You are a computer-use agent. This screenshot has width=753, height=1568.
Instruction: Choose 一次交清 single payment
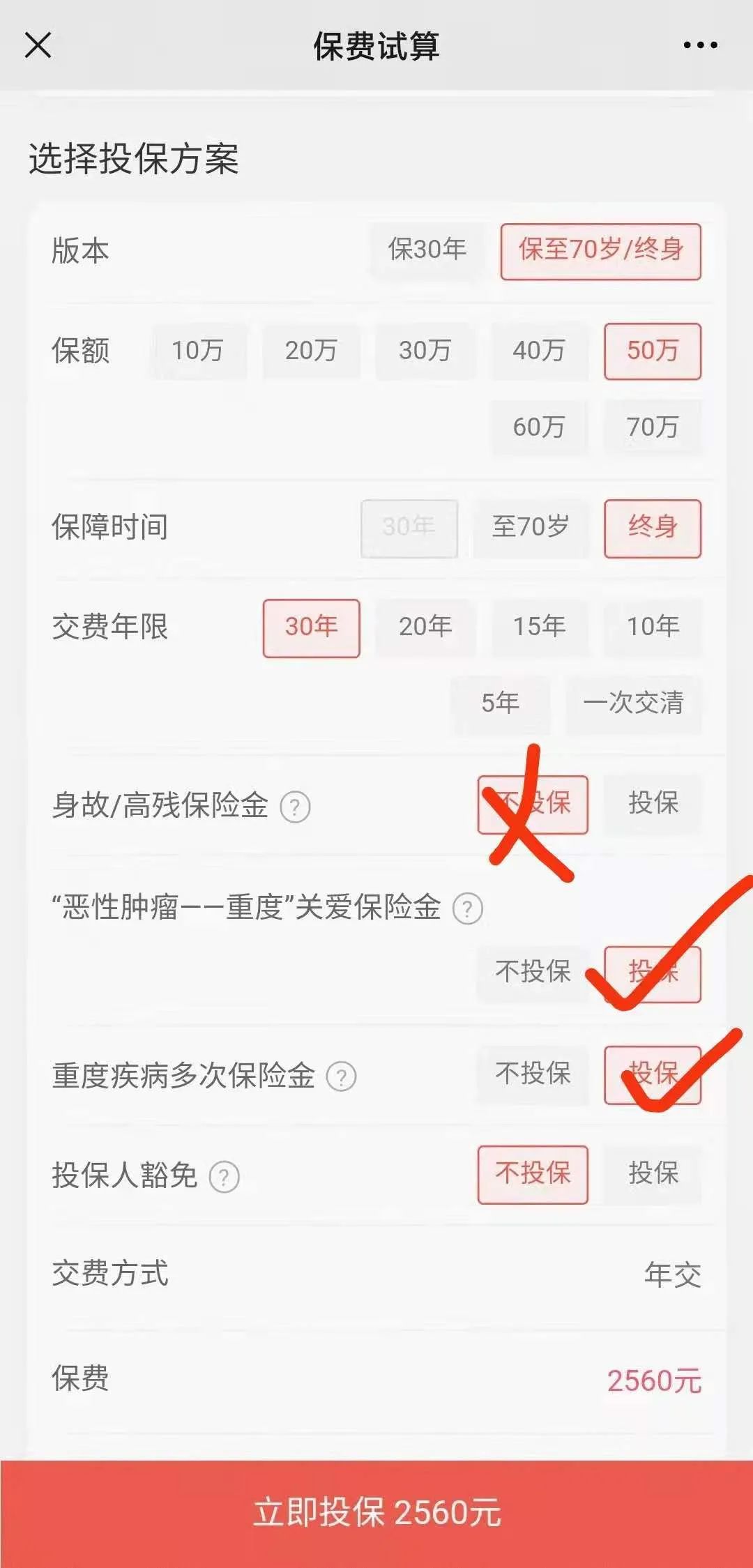click(x=633, y=703)
